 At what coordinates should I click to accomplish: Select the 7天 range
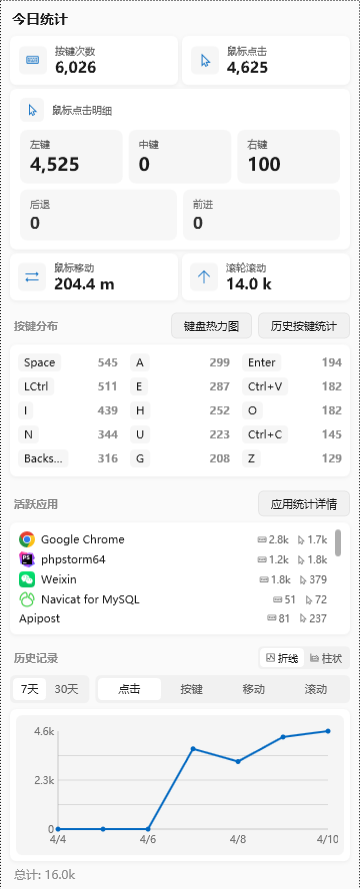tap(29, 689)
